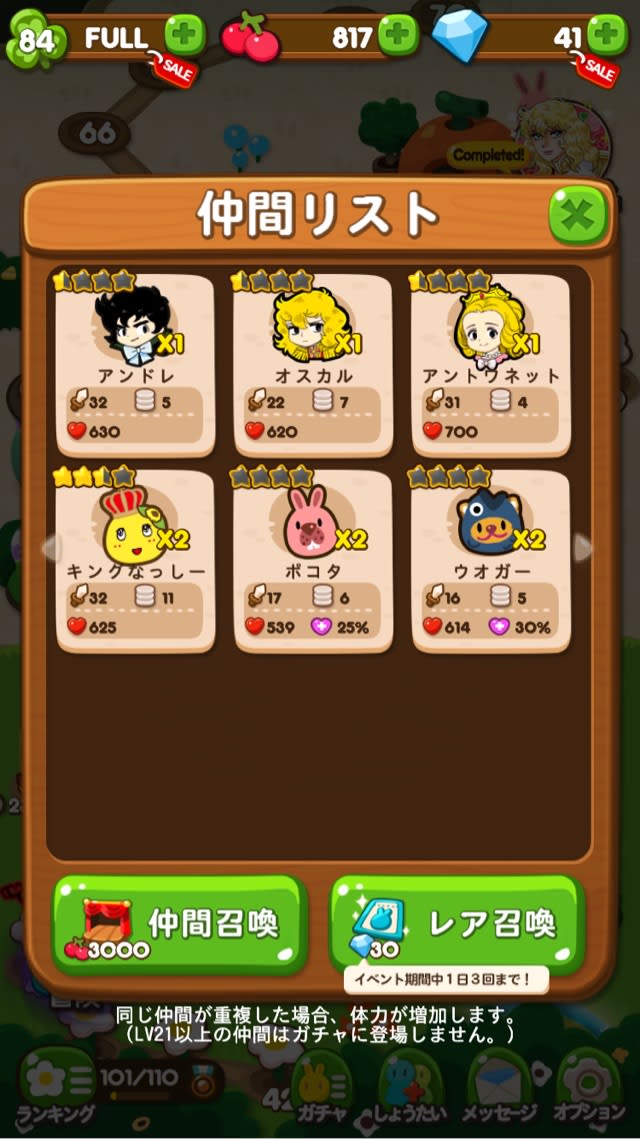Viewport: 640px width, 1139px height.
Task: Buy more diamonds with plus button
Action: pos(606,35)
